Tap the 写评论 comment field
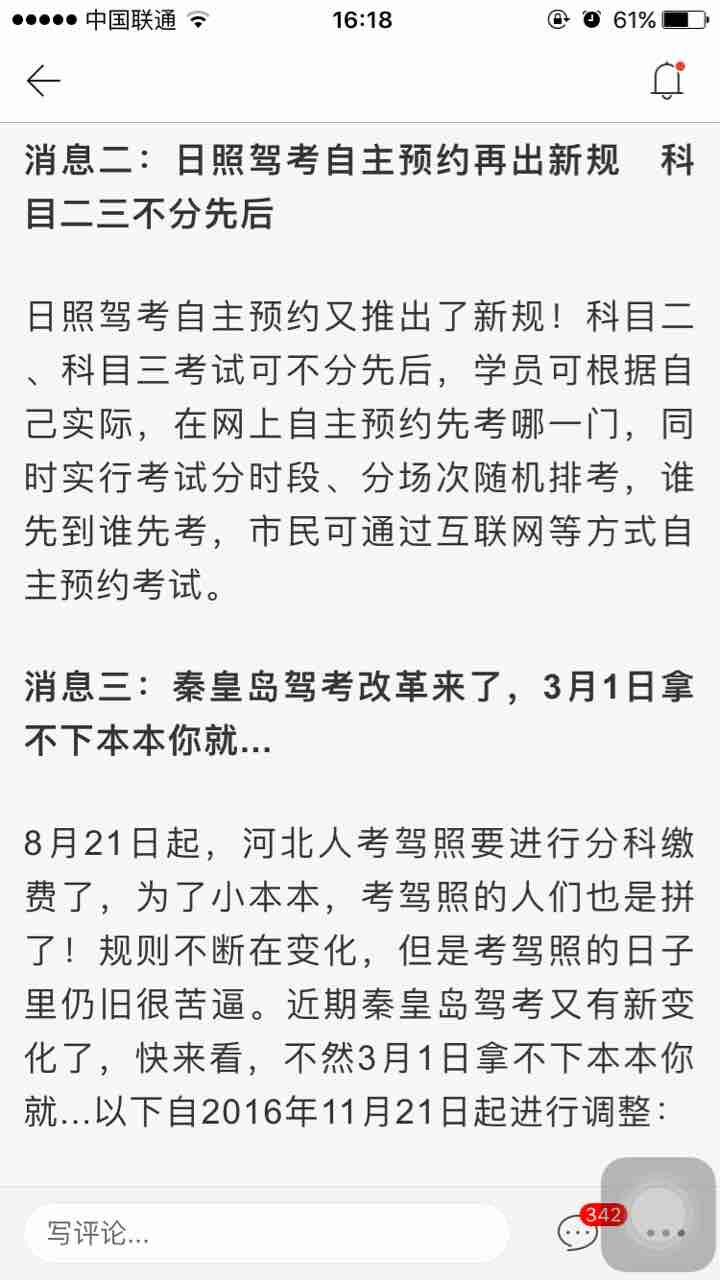 click(x=266, y=1233)
